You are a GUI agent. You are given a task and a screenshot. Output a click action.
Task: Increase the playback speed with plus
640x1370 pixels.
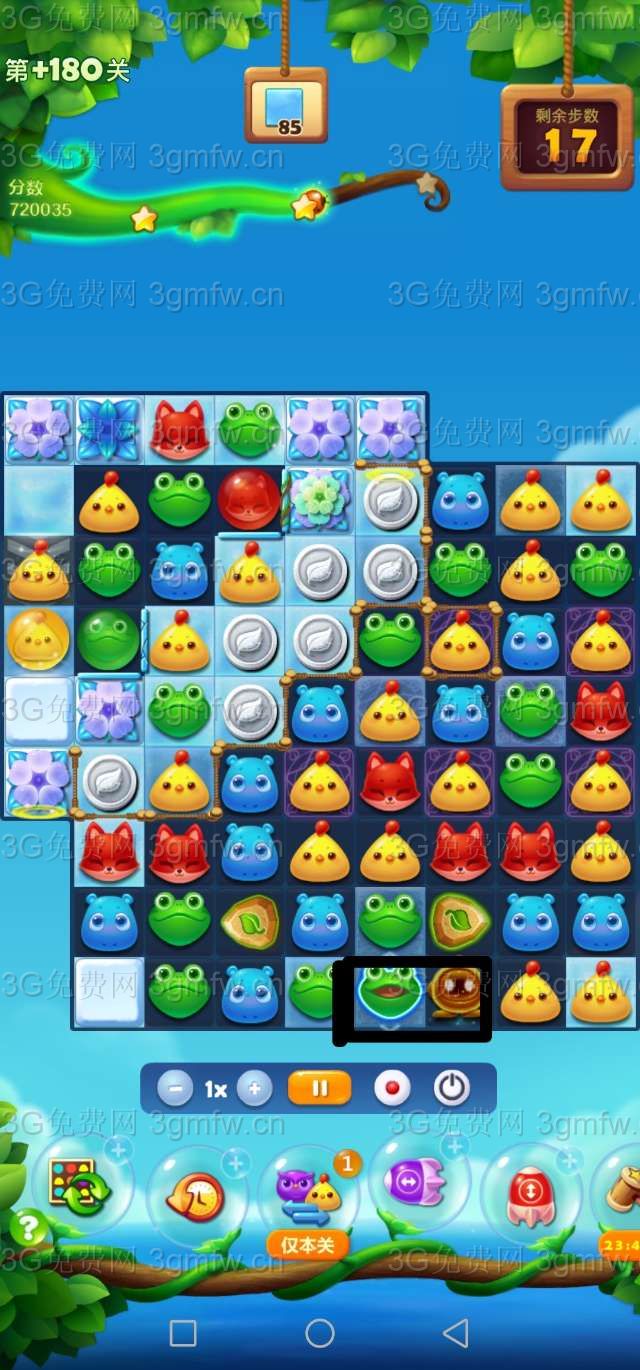[x=254, y=1088]
